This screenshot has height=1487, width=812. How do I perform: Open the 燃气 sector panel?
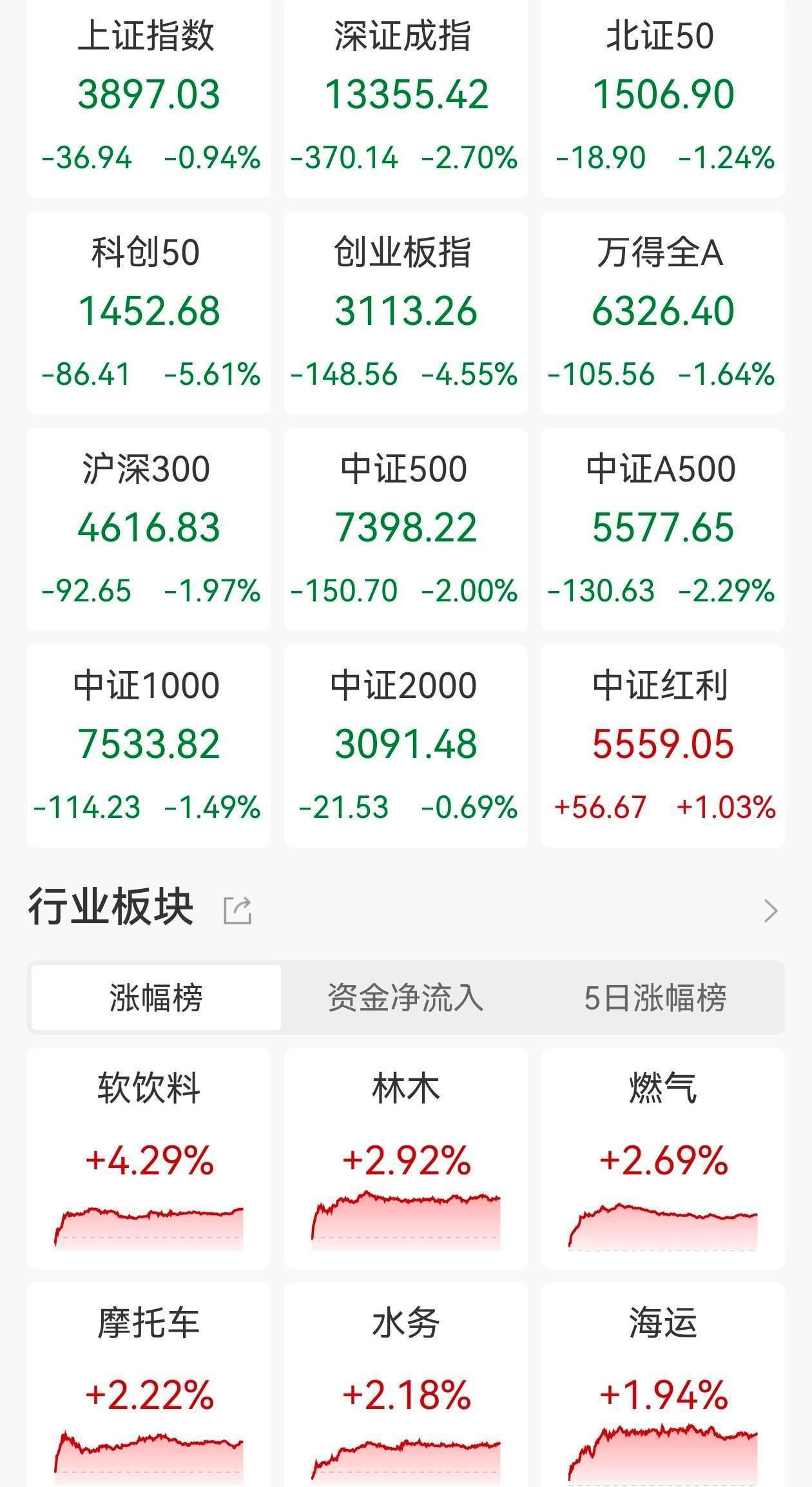(x=662, y=1160)
